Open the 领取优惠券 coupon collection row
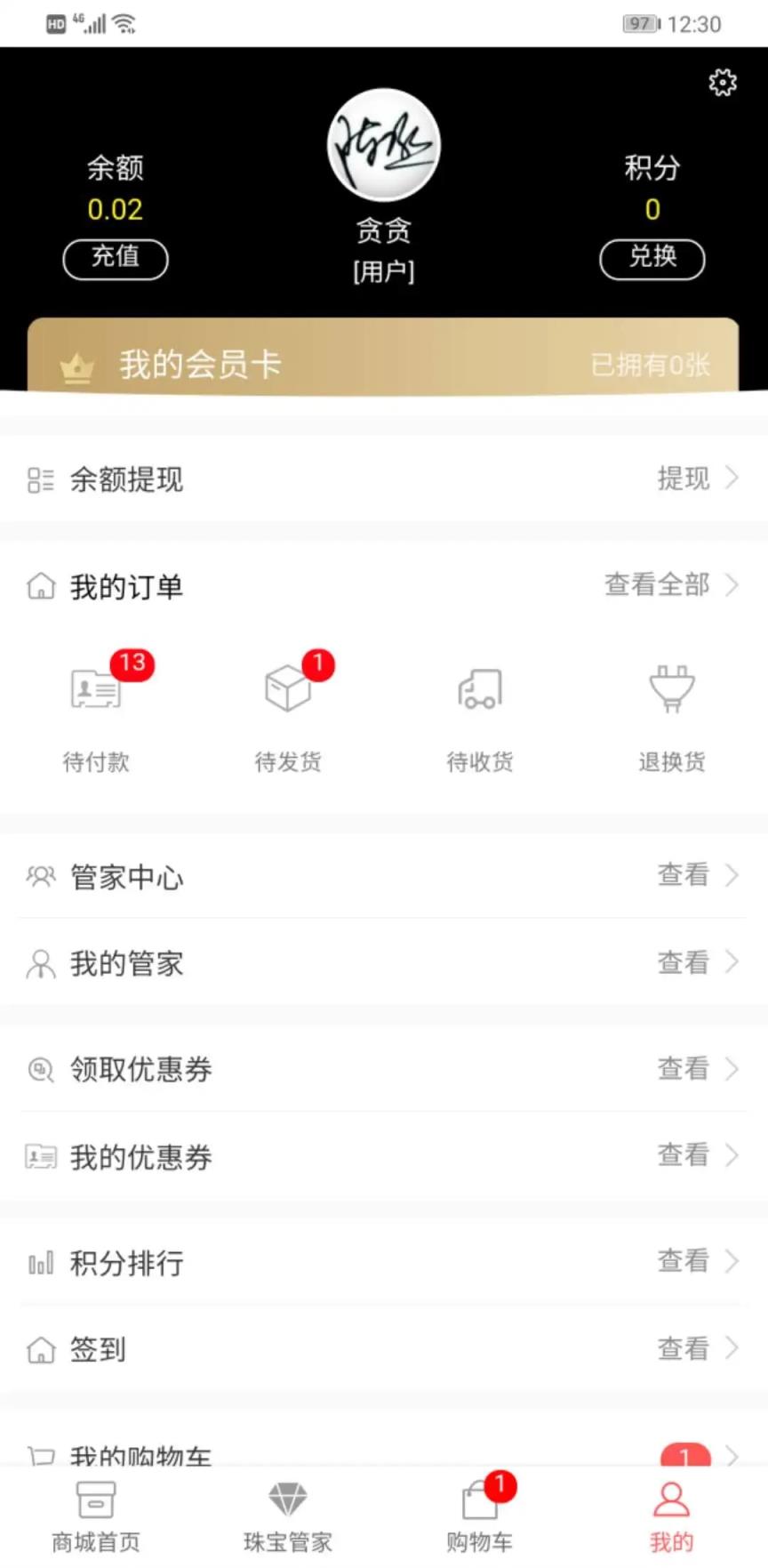 tap(384, 1070)
